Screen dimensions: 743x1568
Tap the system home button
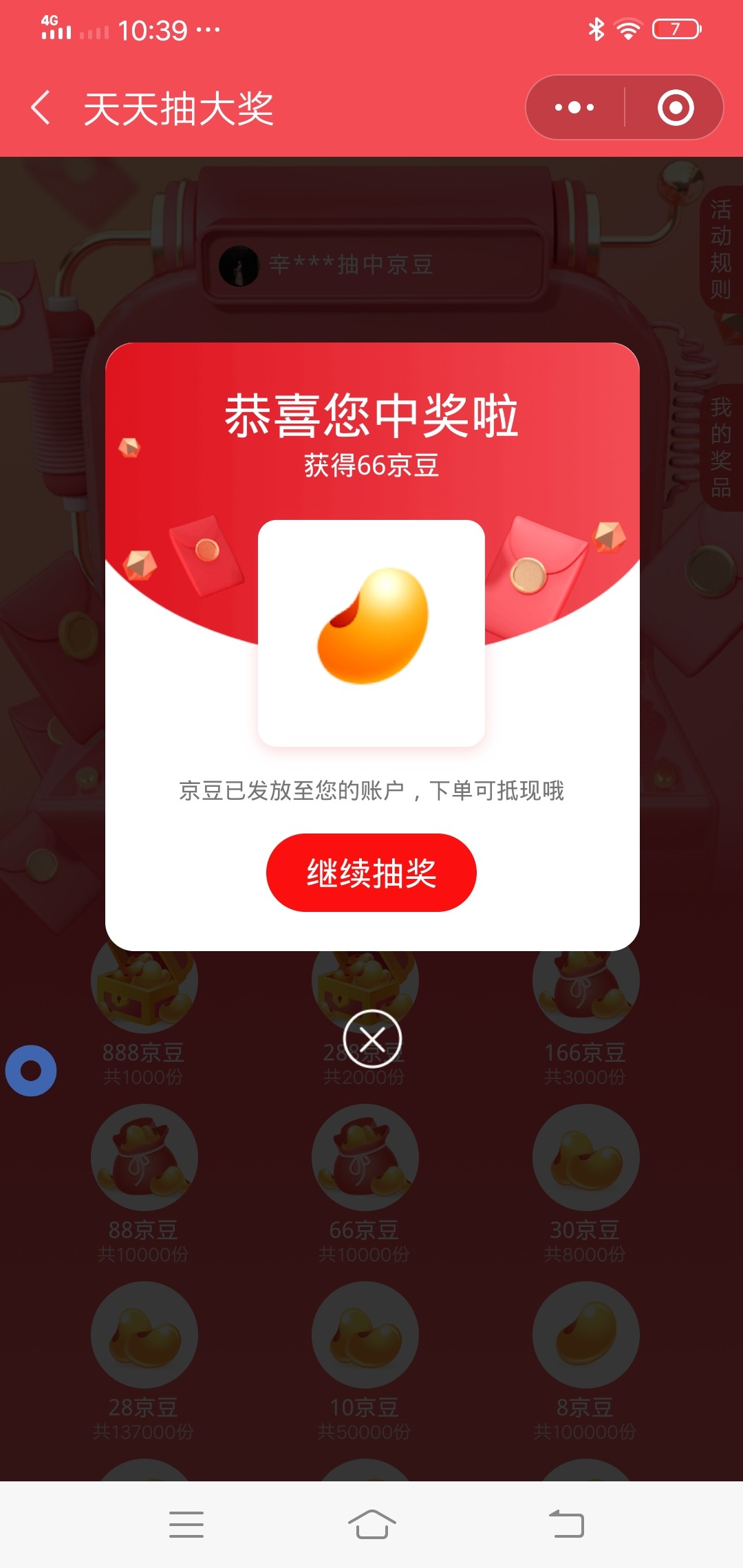[x=371, y=1524]
